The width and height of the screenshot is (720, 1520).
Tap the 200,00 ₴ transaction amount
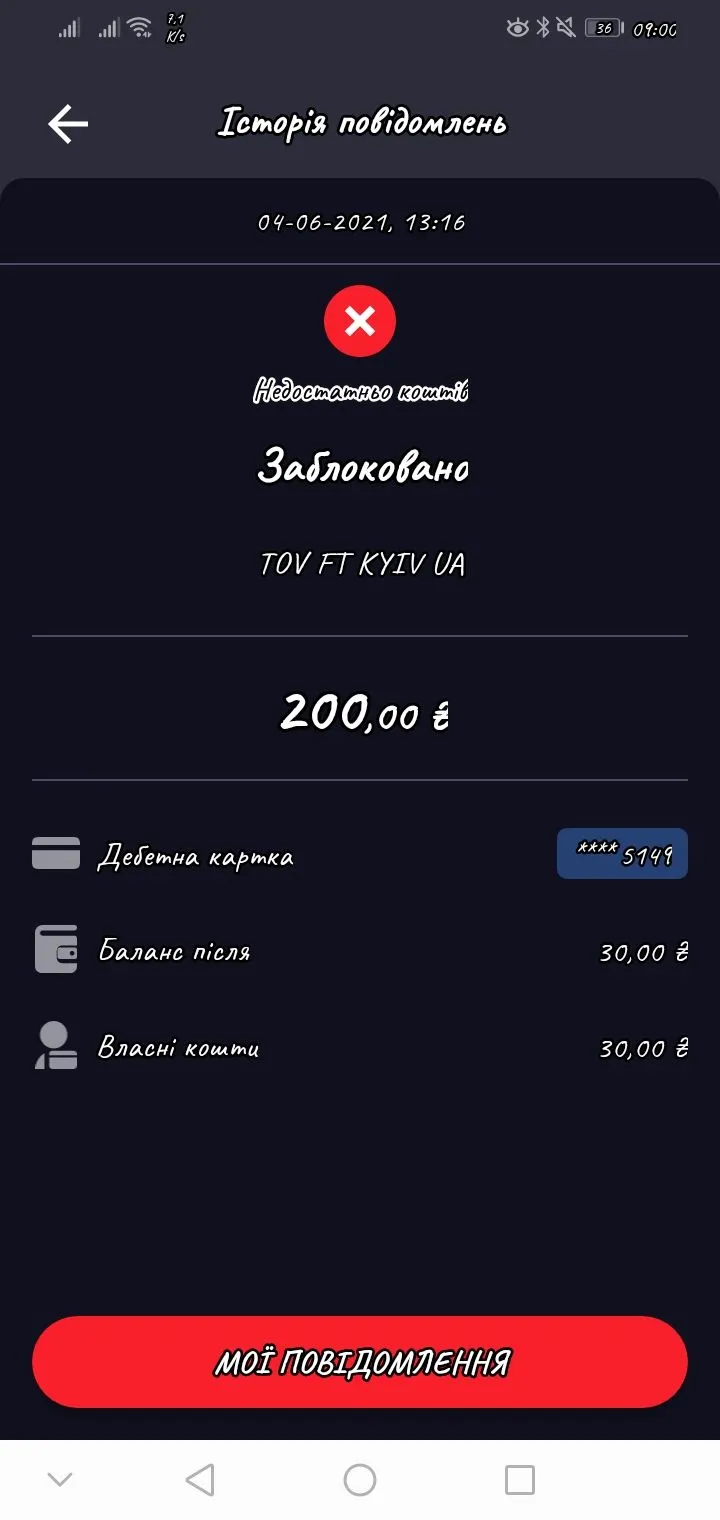point(361,712)
